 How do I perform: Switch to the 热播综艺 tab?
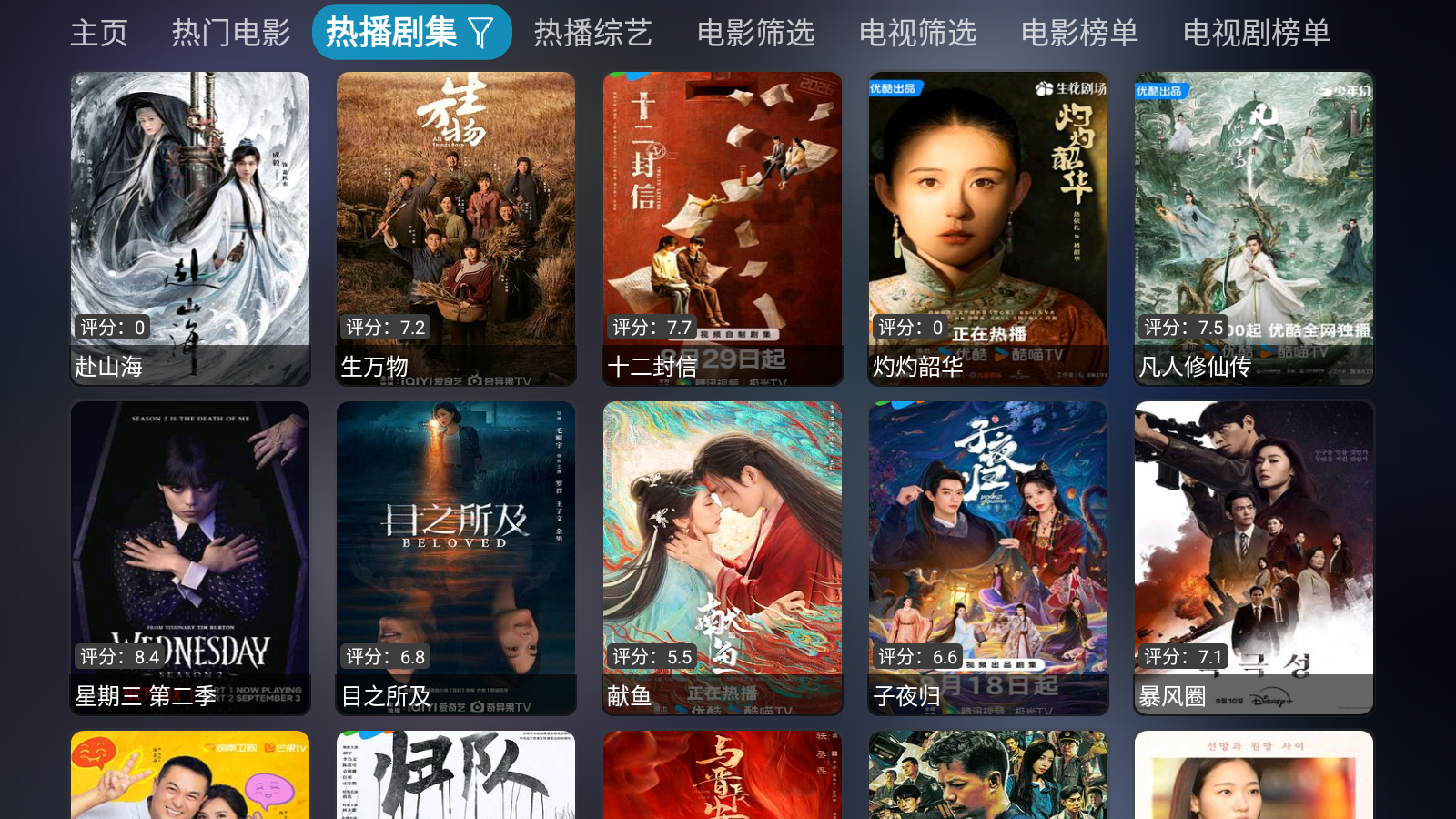click(x=592, y=33)
